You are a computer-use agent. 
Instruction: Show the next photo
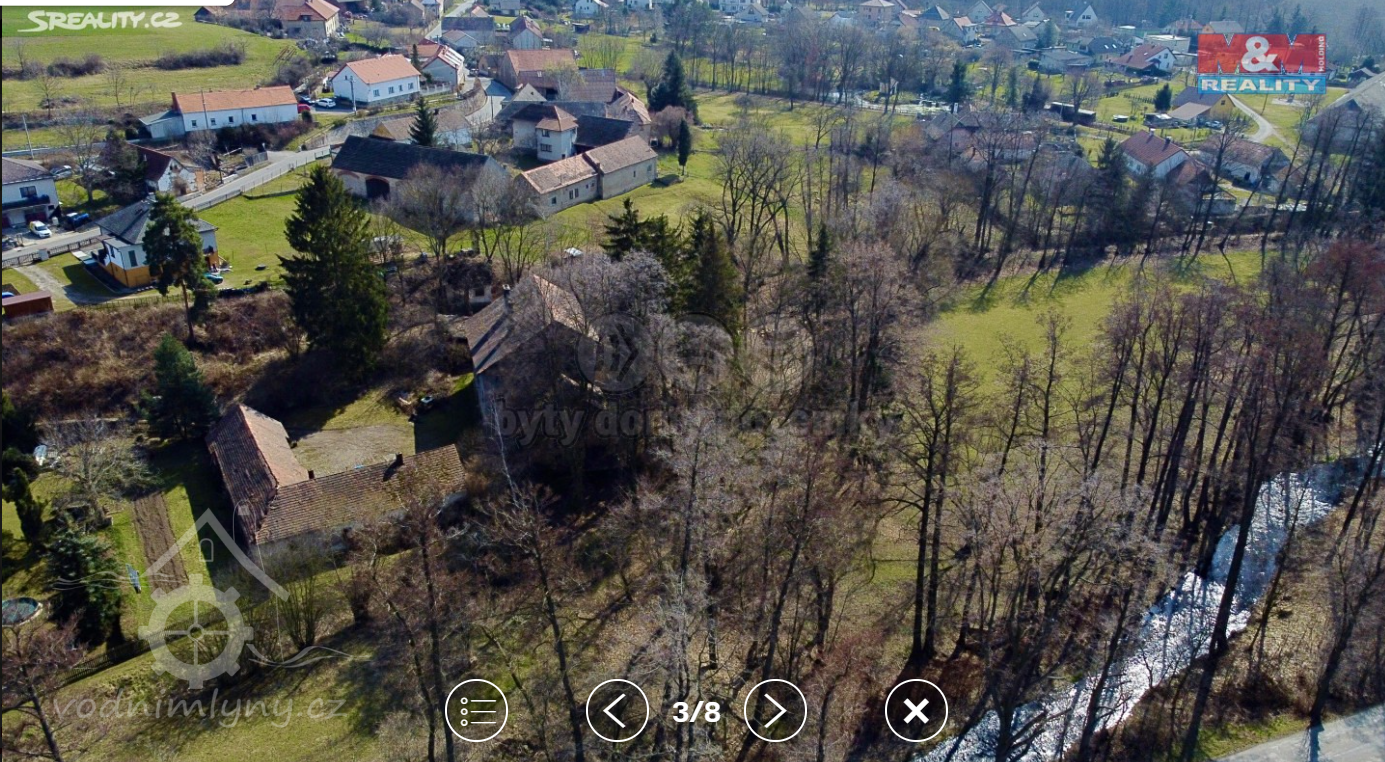click(x=775, y=711)
